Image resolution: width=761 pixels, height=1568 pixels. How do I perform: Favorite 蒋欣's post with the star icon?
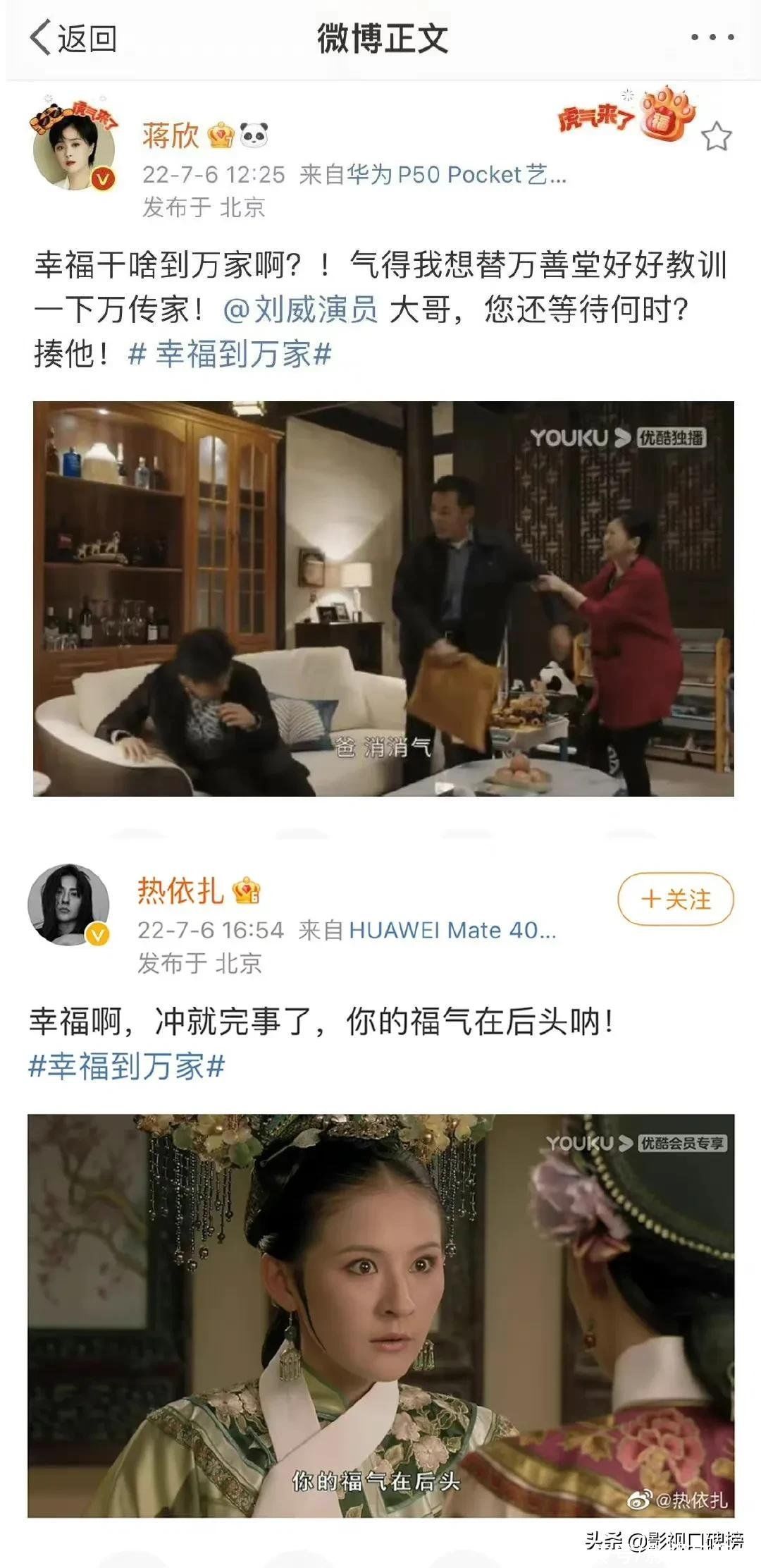pyautogui.click(x=716, y=136)
